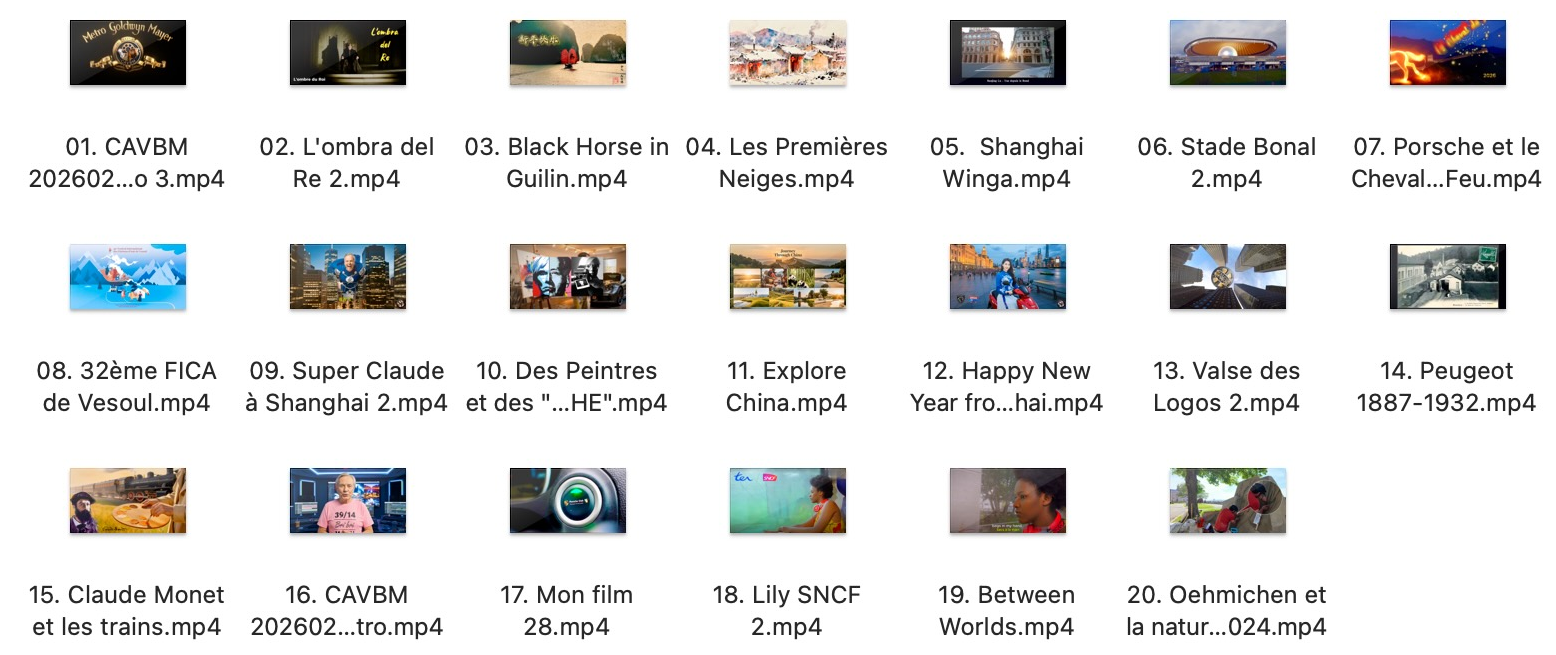Select Explore China.mp4

(787, 277)
